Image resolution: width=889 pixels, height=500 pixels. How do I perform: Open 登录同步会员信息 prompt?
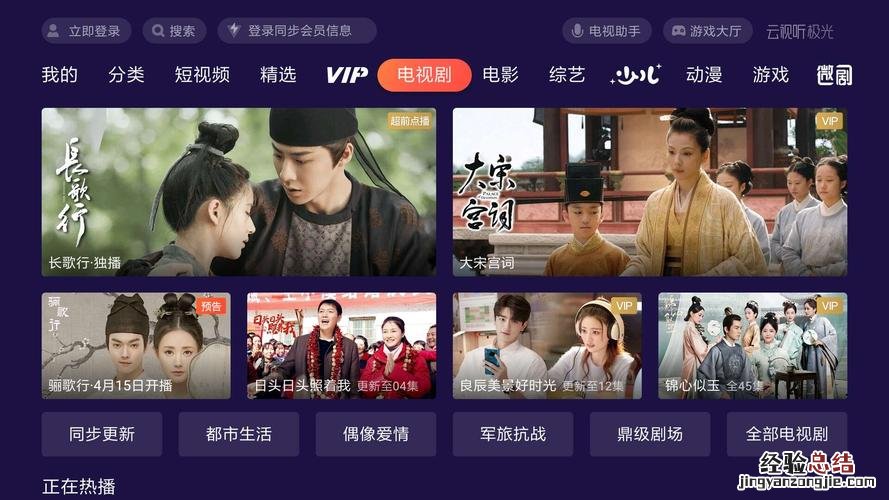pos(297,31)
